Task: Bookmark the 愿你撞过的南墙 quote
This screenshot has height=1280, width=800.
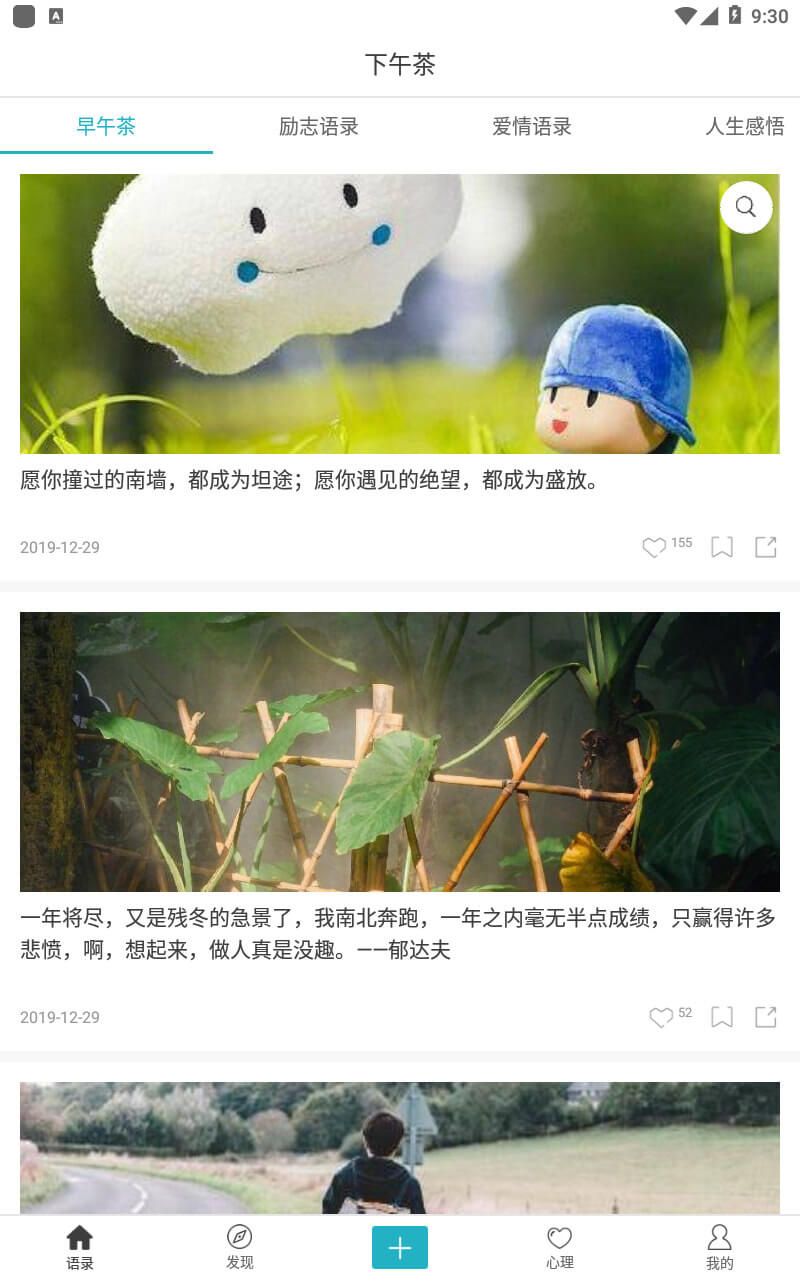Action: pos(722,547)
